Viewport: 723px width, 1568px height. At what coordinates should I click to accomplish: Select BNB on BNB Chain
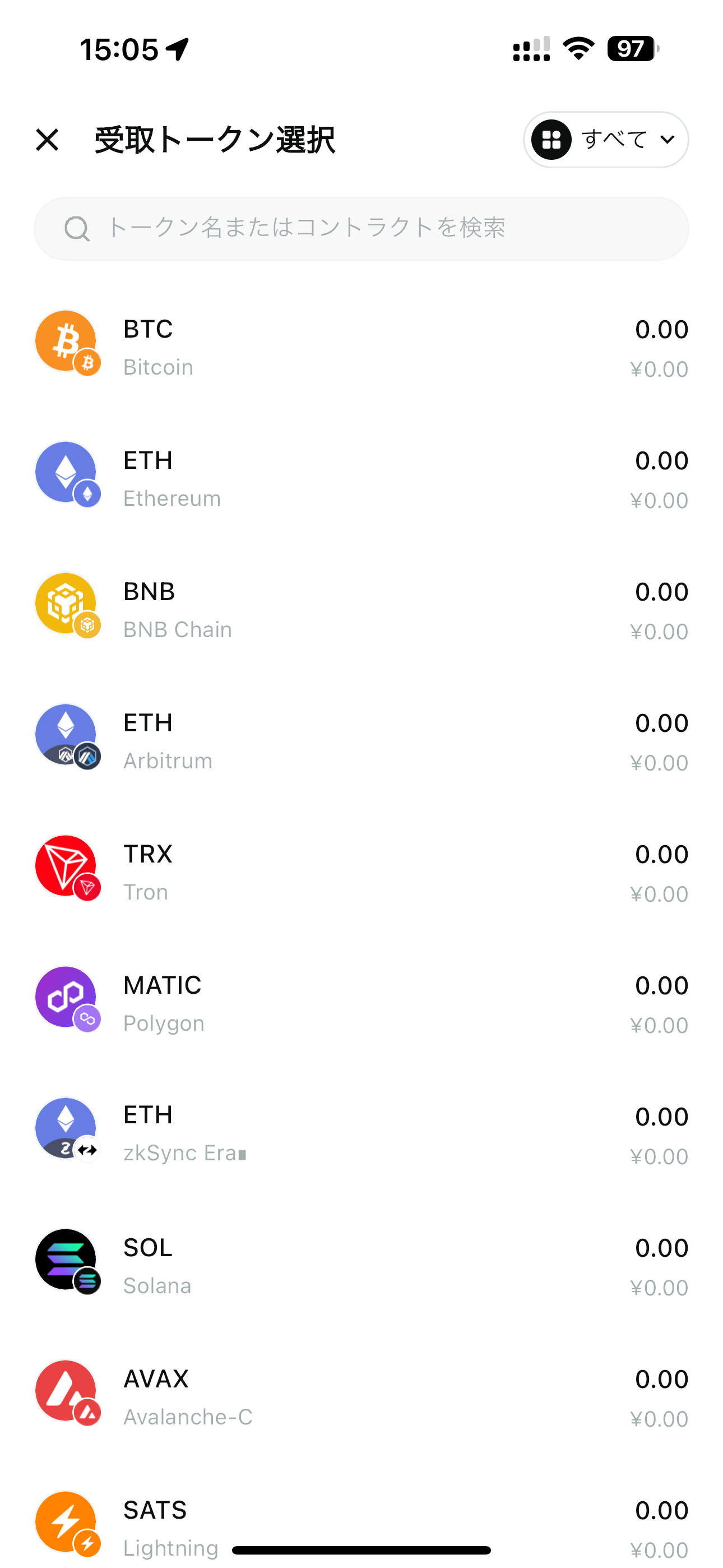tap(361, 611)
